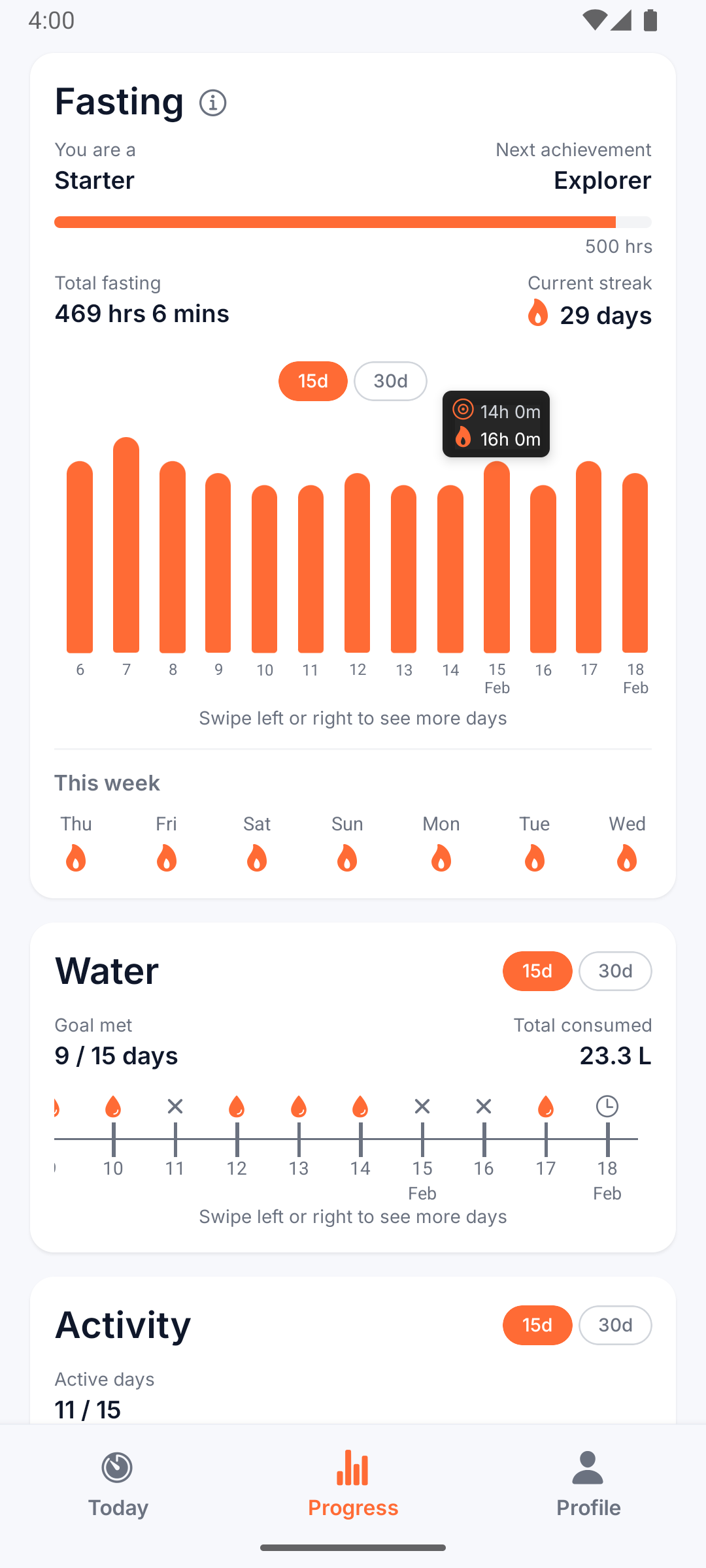Viewport: 706px width, 1568px height.
Task: Tap the water droplet icon above Feb 12
Action: 236,1106
